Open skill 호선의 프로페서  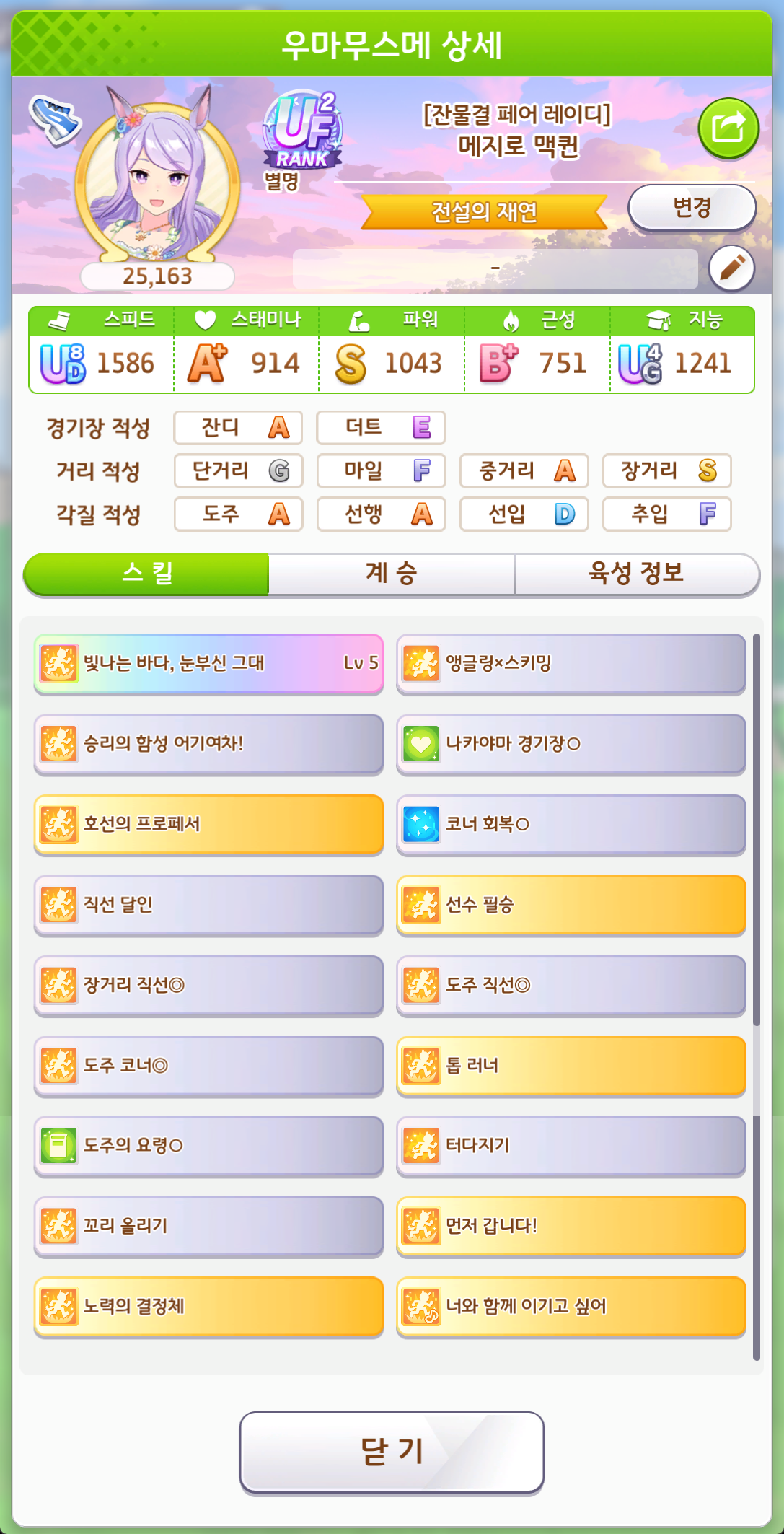tap(208, 825)
